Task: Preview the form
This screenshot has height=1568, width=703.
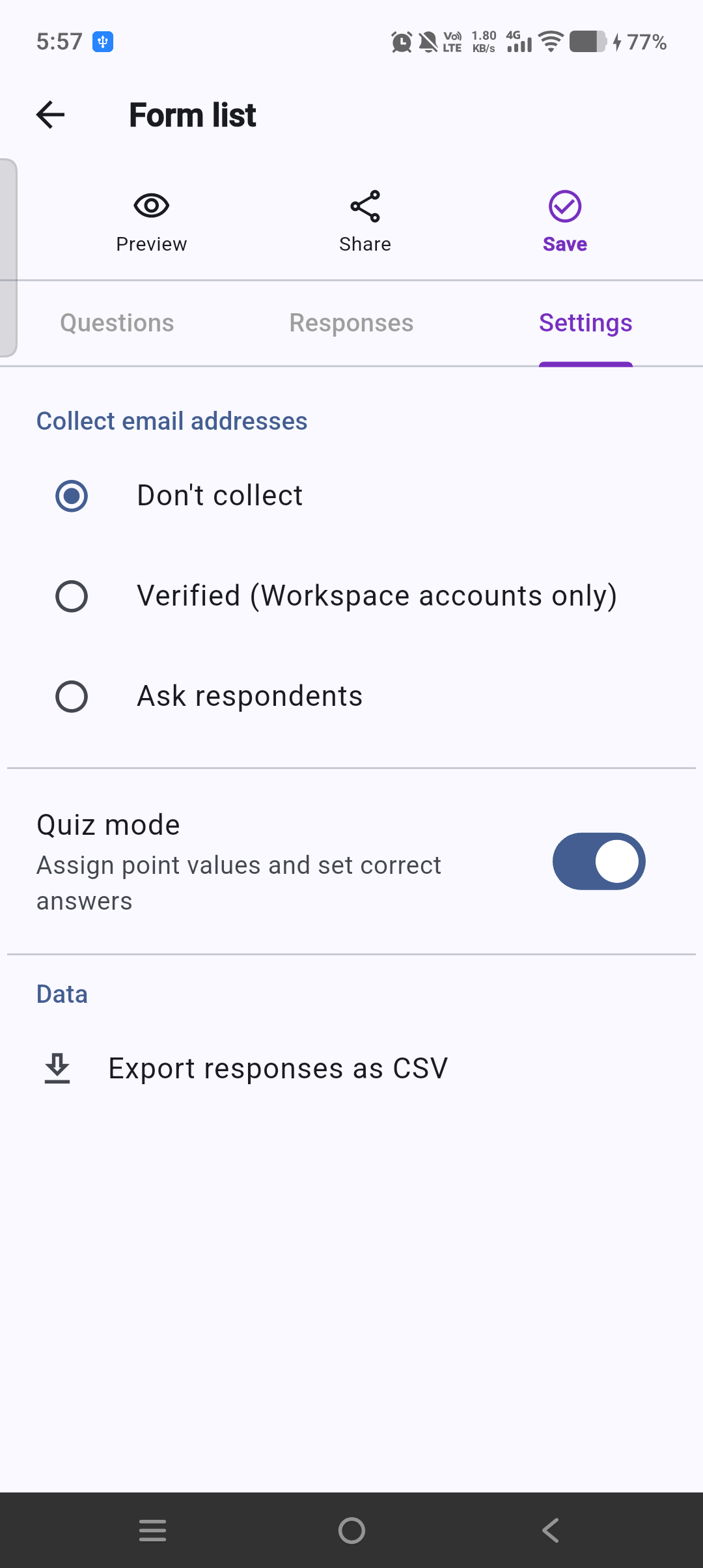Action: (x=151, y=221)
